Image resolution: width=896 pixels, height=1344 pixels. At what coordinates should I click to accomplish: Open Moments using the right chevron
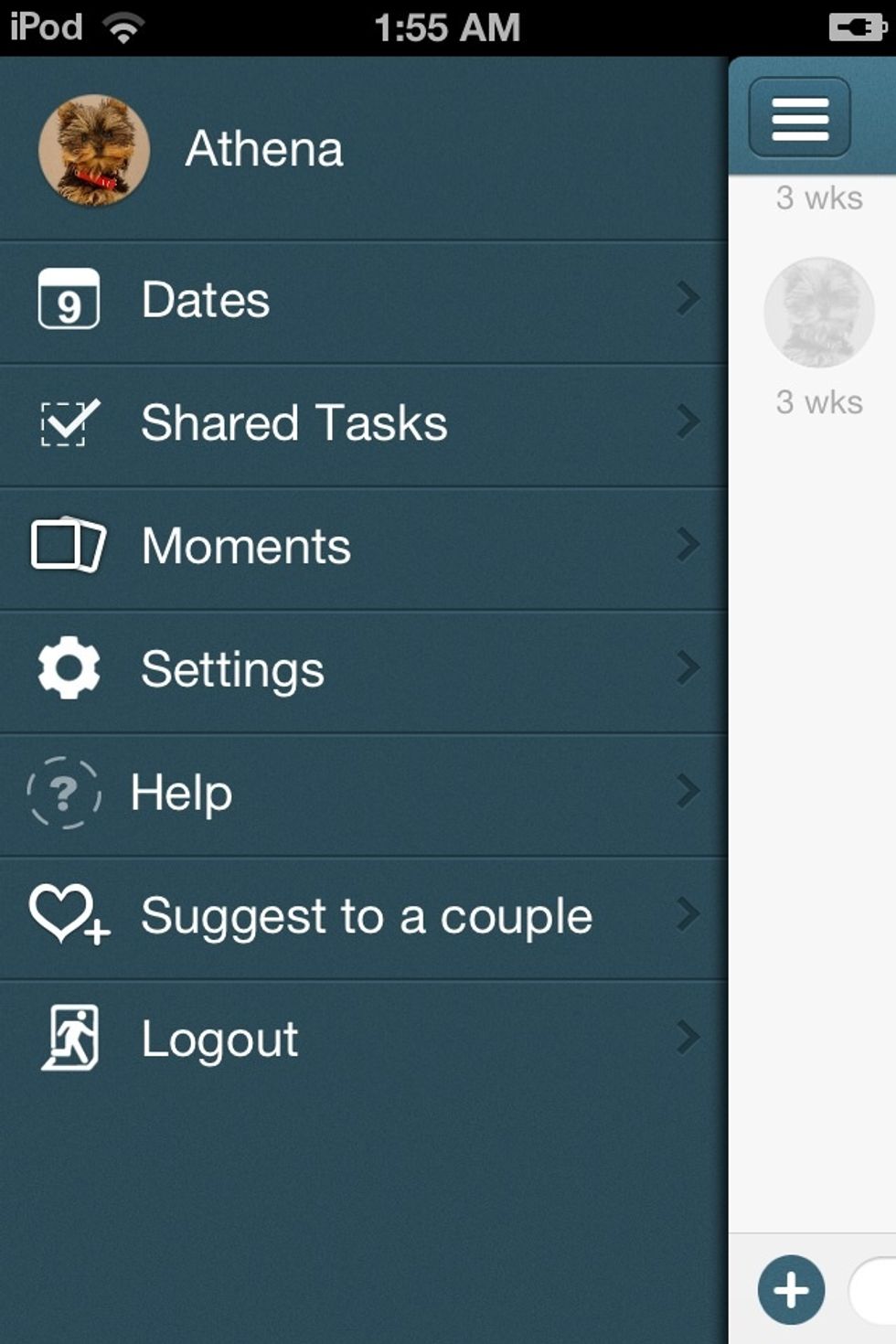(688, 546)
